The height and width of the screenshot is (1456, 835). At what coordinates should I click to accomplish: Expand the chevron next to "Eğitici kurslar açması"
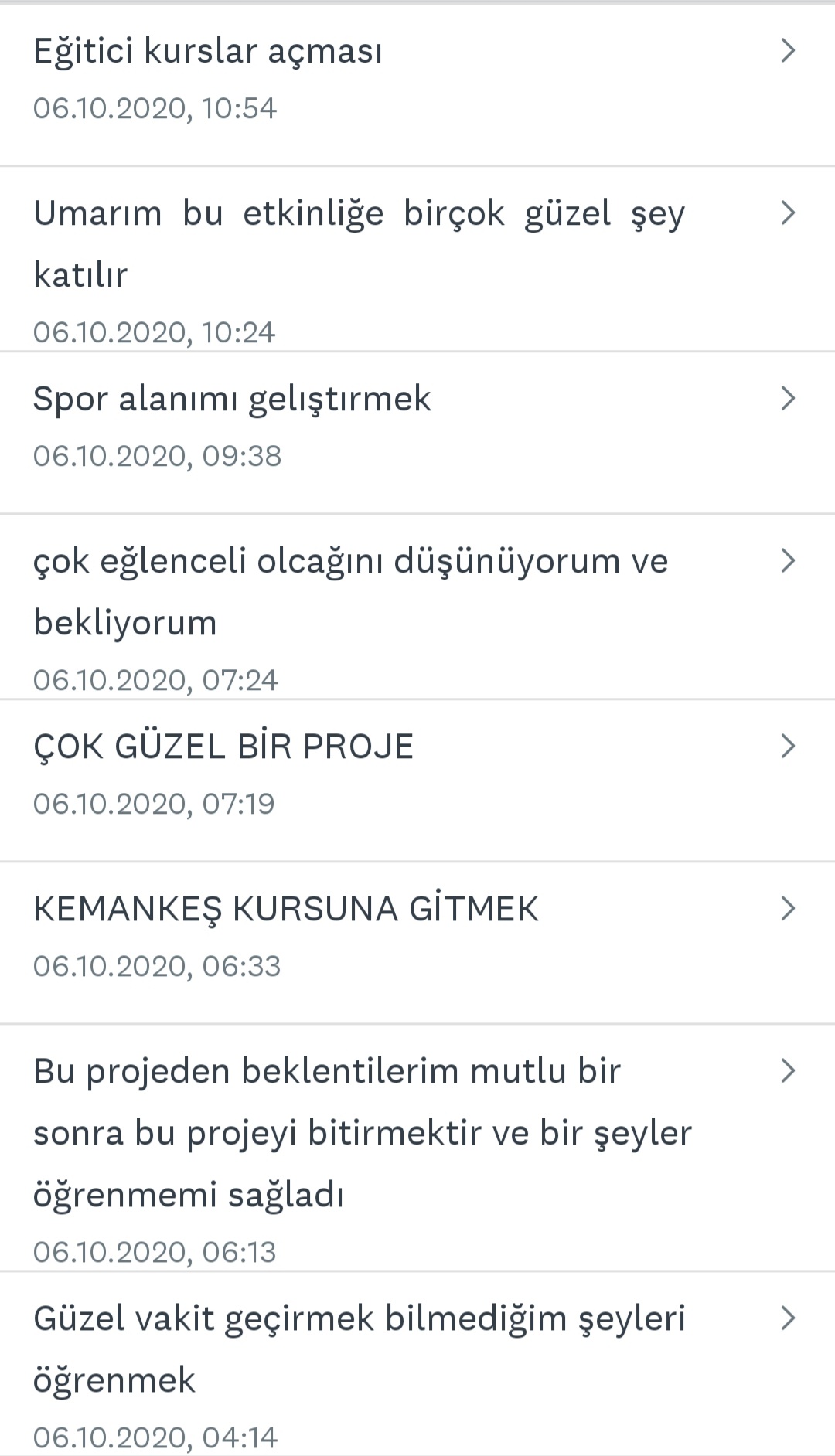pos(789,51)
